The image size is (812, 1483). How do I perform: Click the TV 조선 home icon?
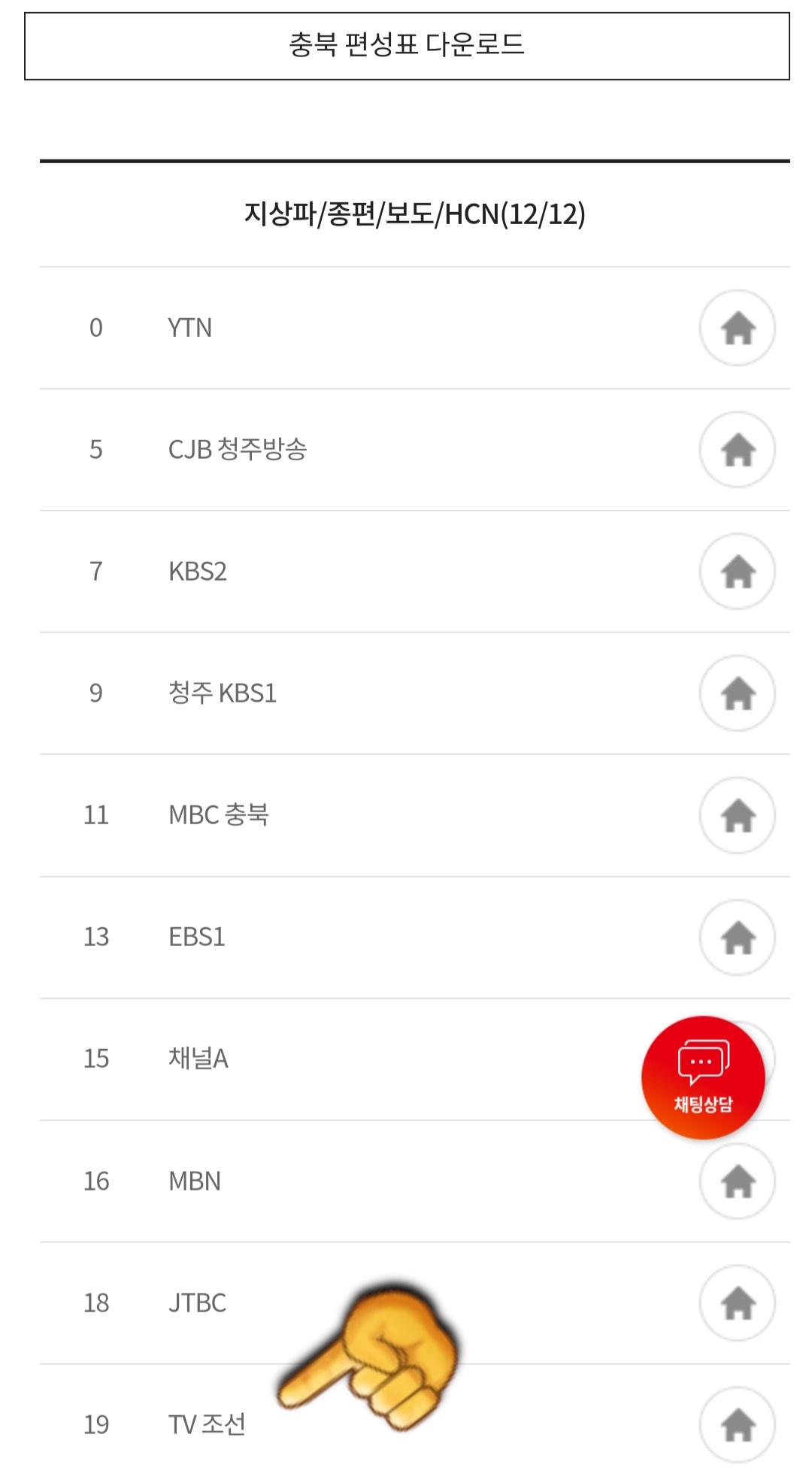click(x=738, y=1425)
